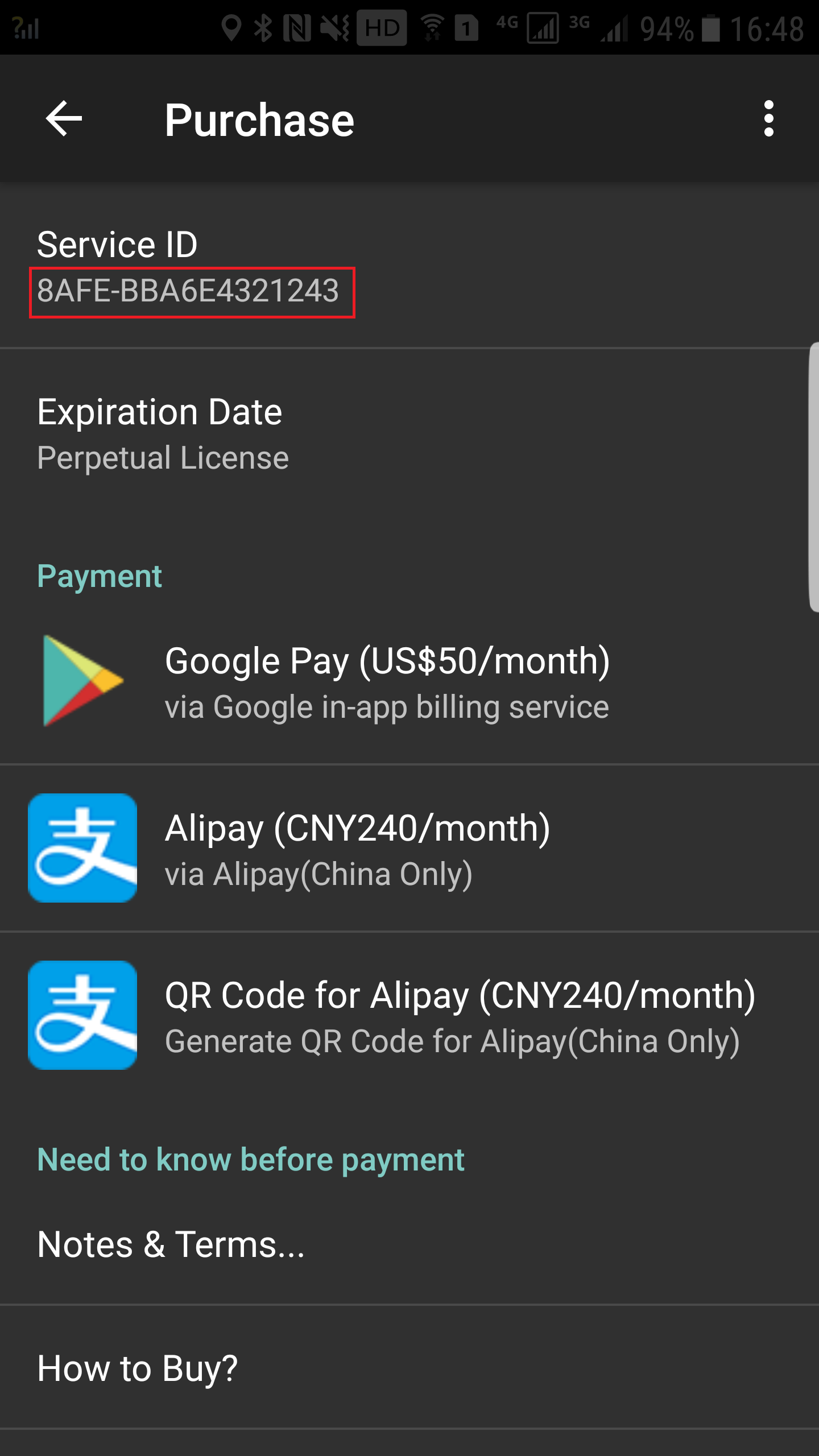Viewport: 819px width, 1456px height.
Task: Tap the Service ID row
Action: tap(409, 265)
